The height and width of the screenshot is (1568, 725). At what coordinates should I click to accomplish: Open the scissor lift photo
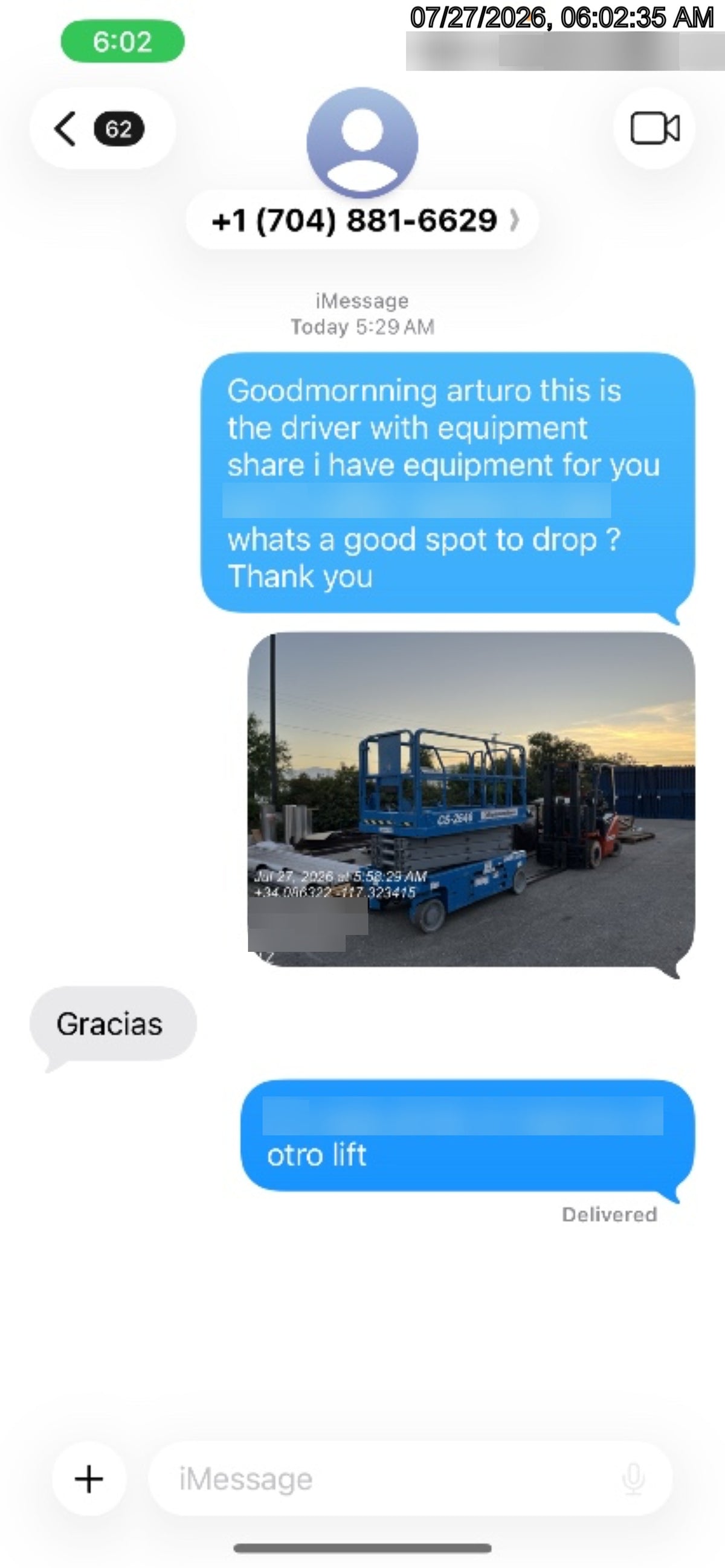(x=471, y=799)
